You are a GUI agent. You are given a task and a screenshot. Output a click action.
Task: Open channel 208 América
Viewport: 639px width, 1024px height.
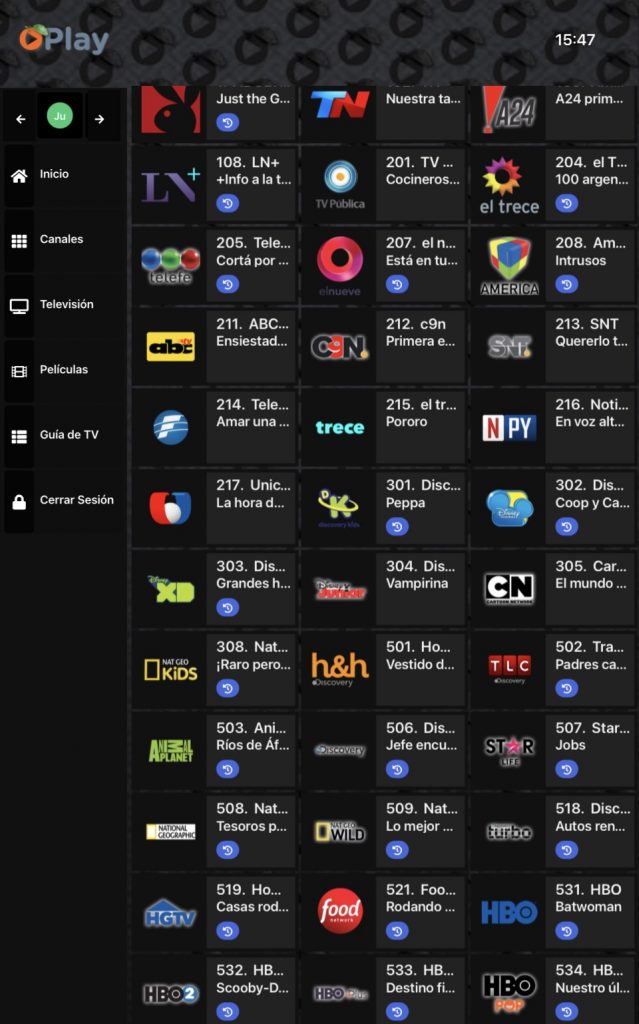(x=552, y=265)
